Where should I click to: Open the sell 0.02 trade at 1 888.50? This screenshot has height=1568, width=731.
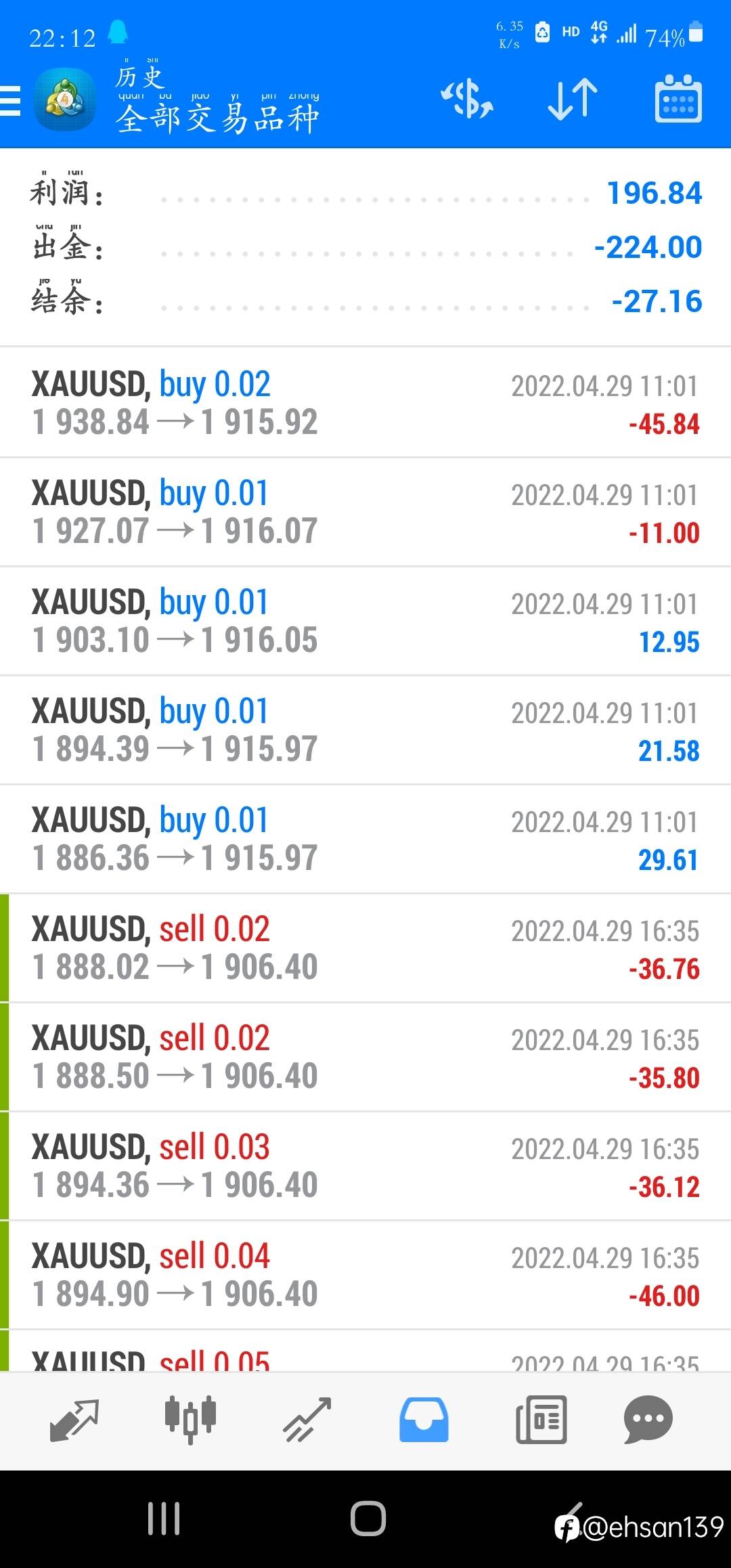click(x=365, y=1057)
